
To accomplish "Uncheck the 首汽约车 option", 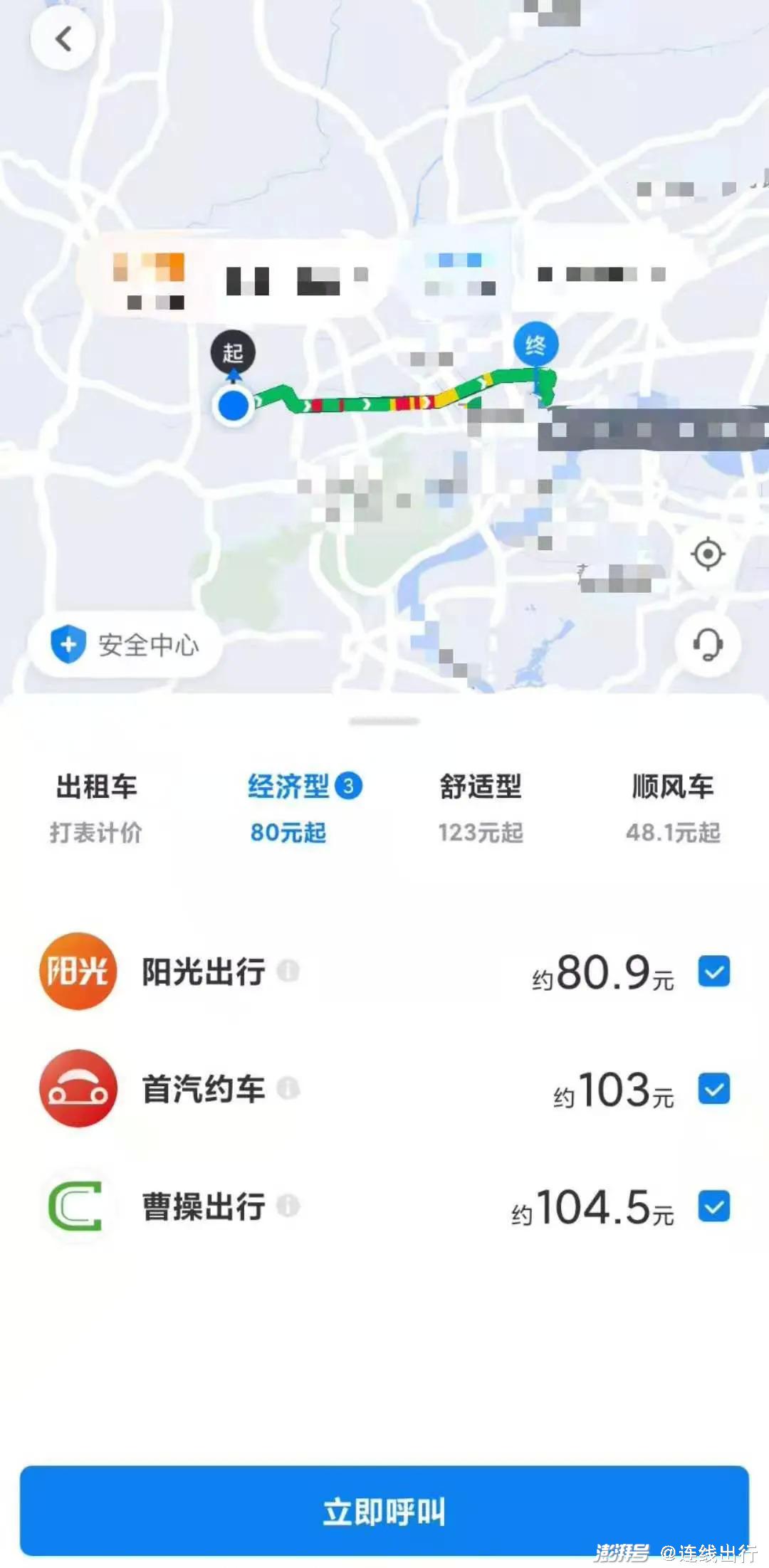I will pos(713,1089).
